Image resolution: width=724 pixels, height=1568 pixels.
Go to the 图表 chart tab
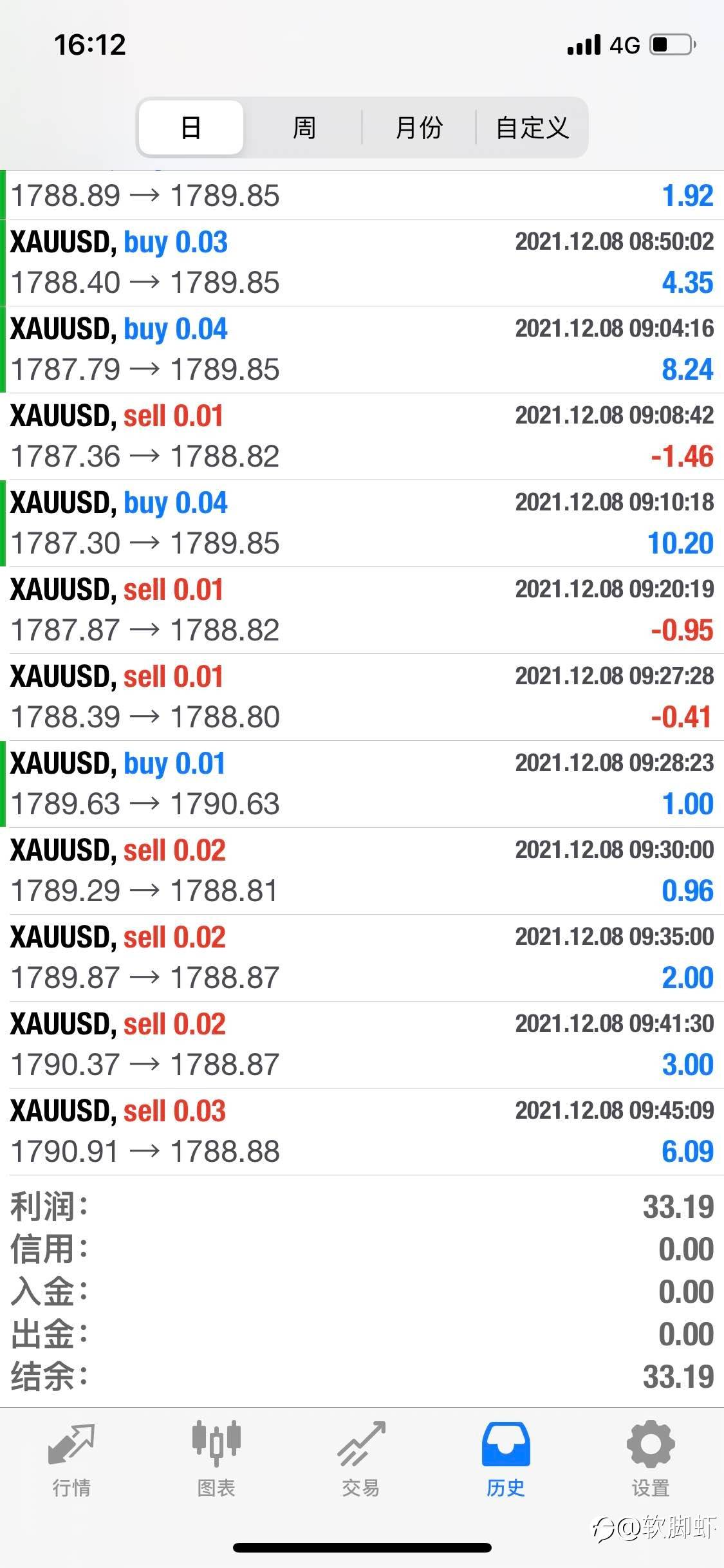click(x=216, y=1459)
